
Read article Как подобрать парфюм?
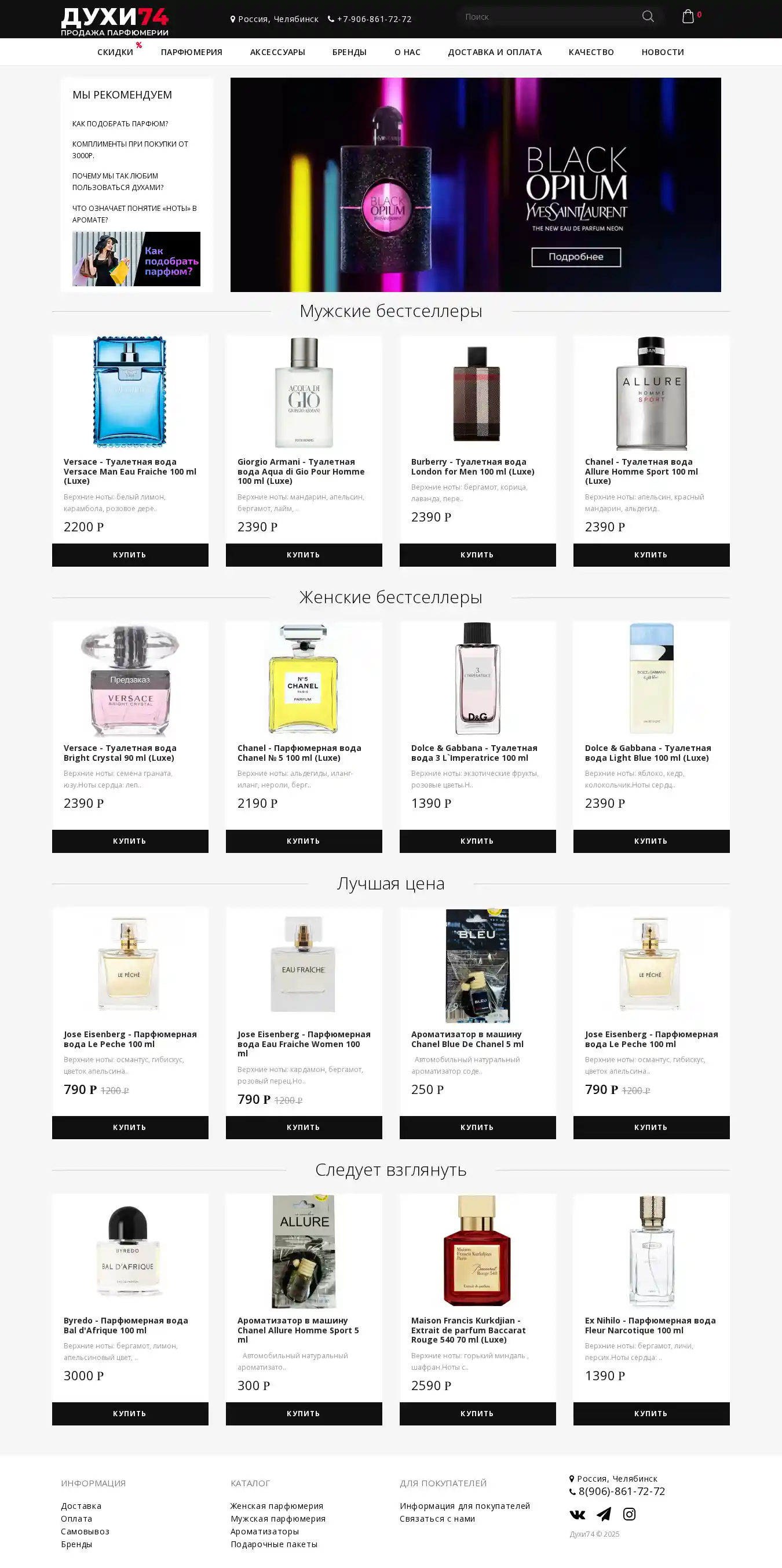coord(120,123)
